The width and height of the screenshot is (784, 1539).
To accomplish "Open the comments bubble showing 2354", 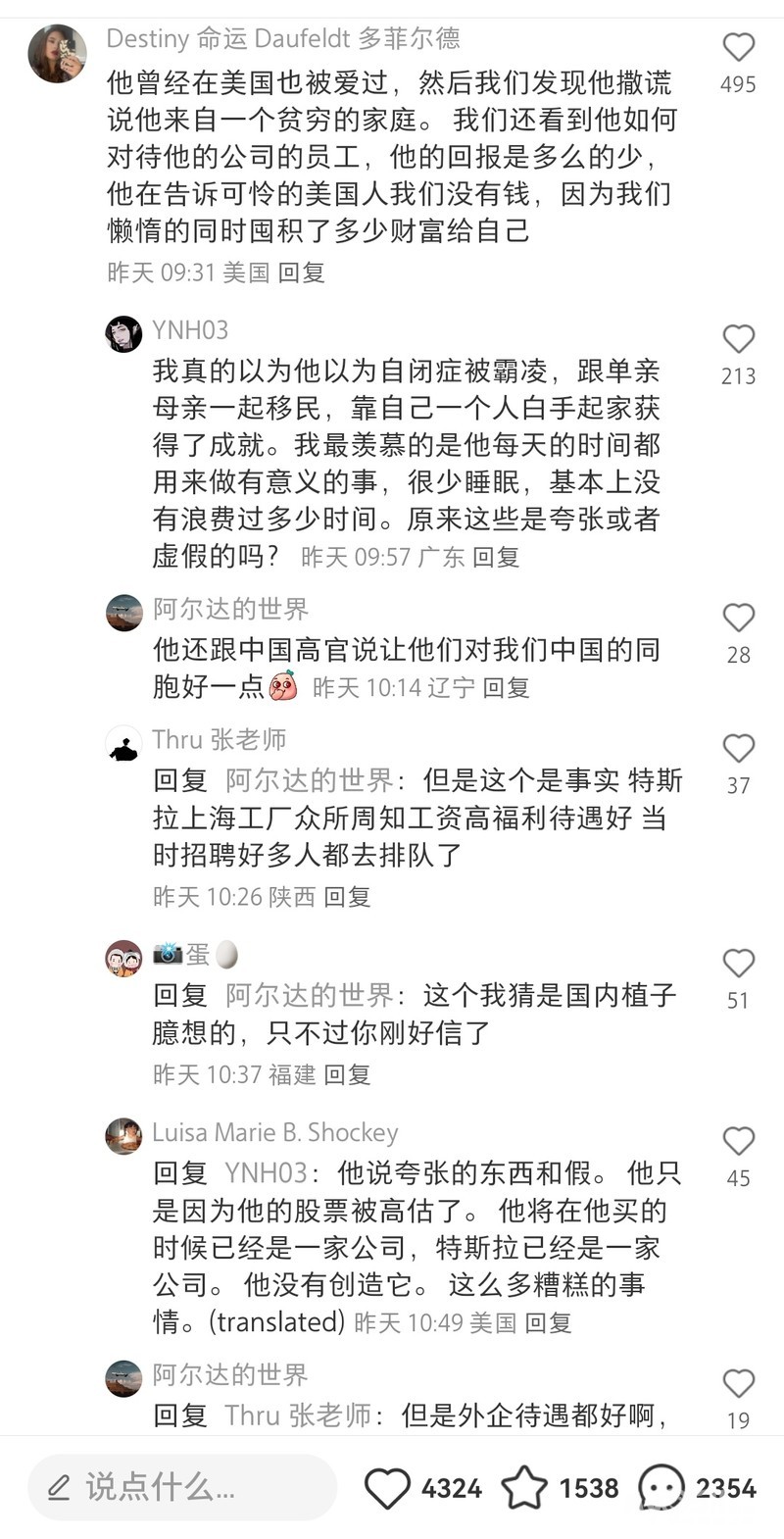I will (661, 1488).
